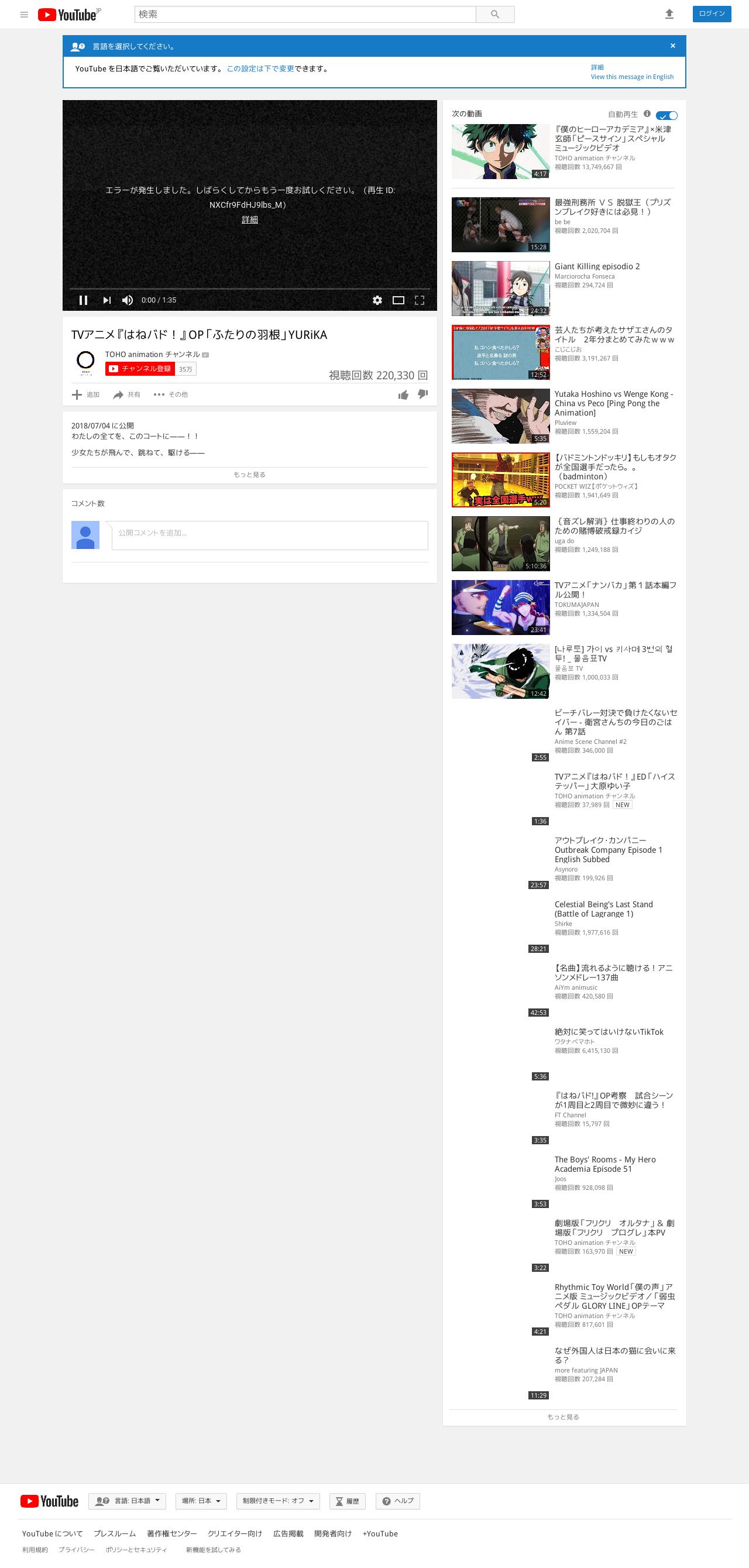Open the 著作権センター footer link
749x1568 pixels.
(x=171, y=1533)
